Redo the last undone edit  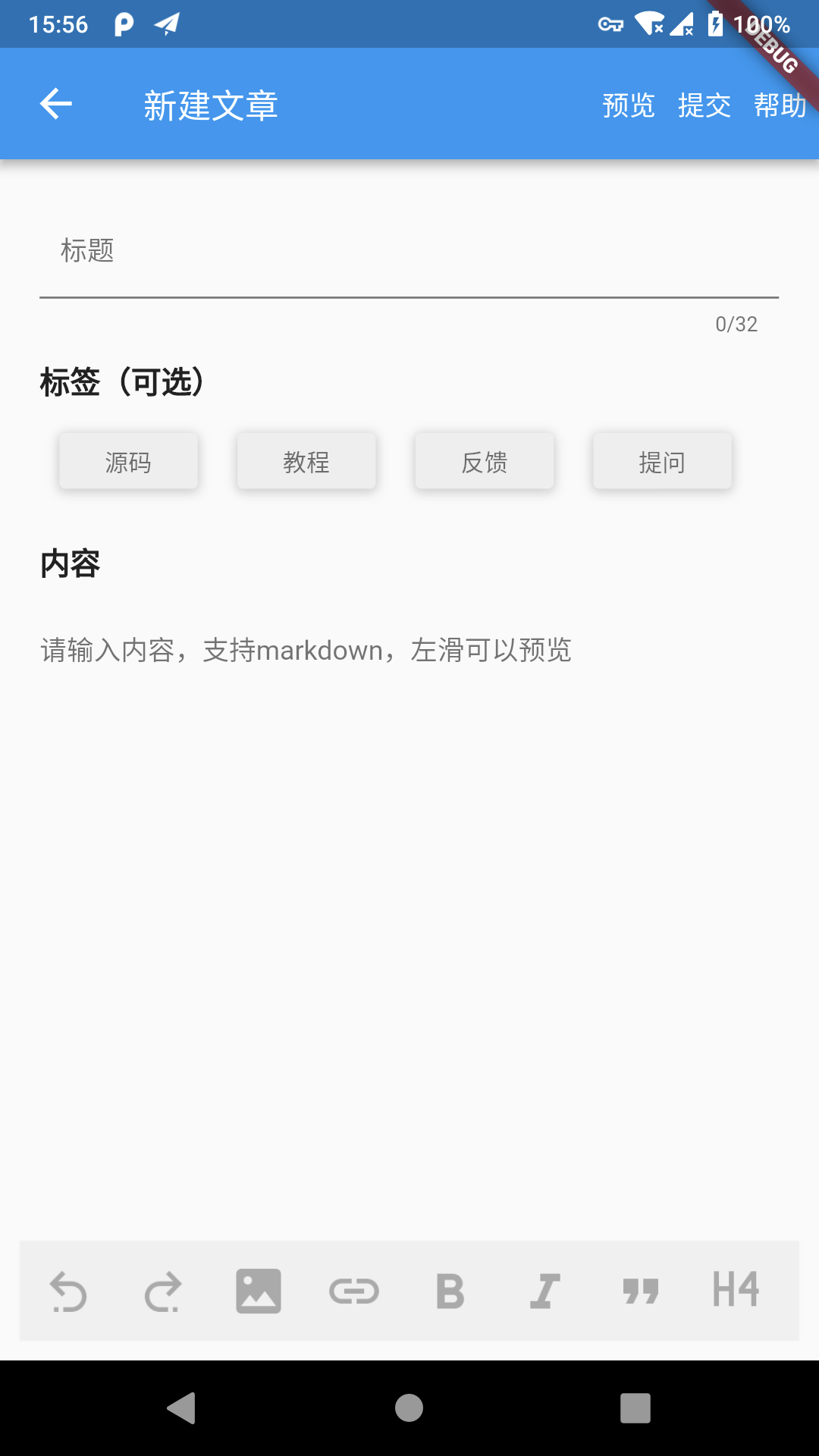click(163, 1291)
